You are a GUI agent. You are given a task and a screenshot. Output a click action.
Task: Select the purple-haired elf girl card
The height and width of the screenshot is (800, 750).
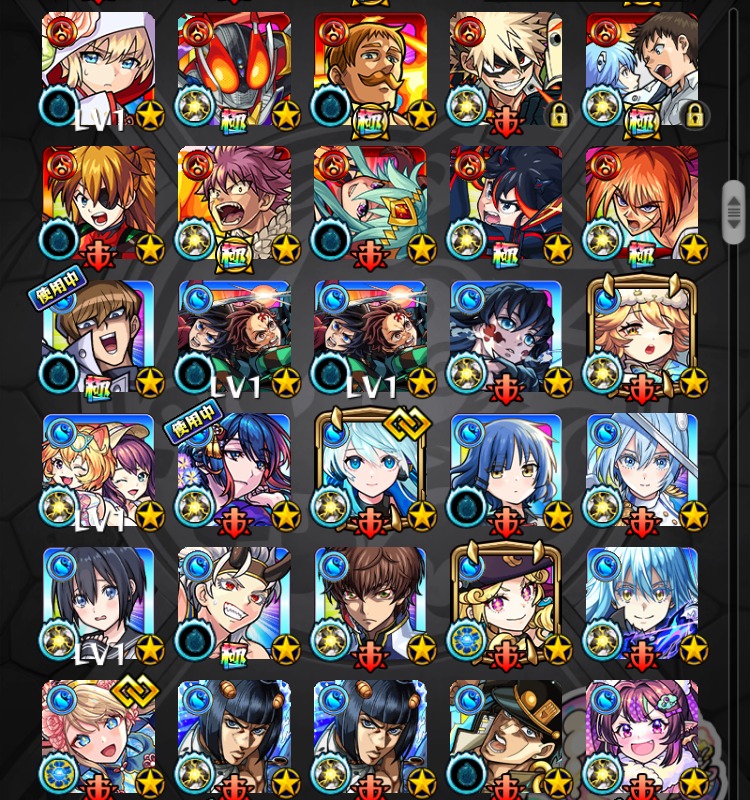point(642,738)
